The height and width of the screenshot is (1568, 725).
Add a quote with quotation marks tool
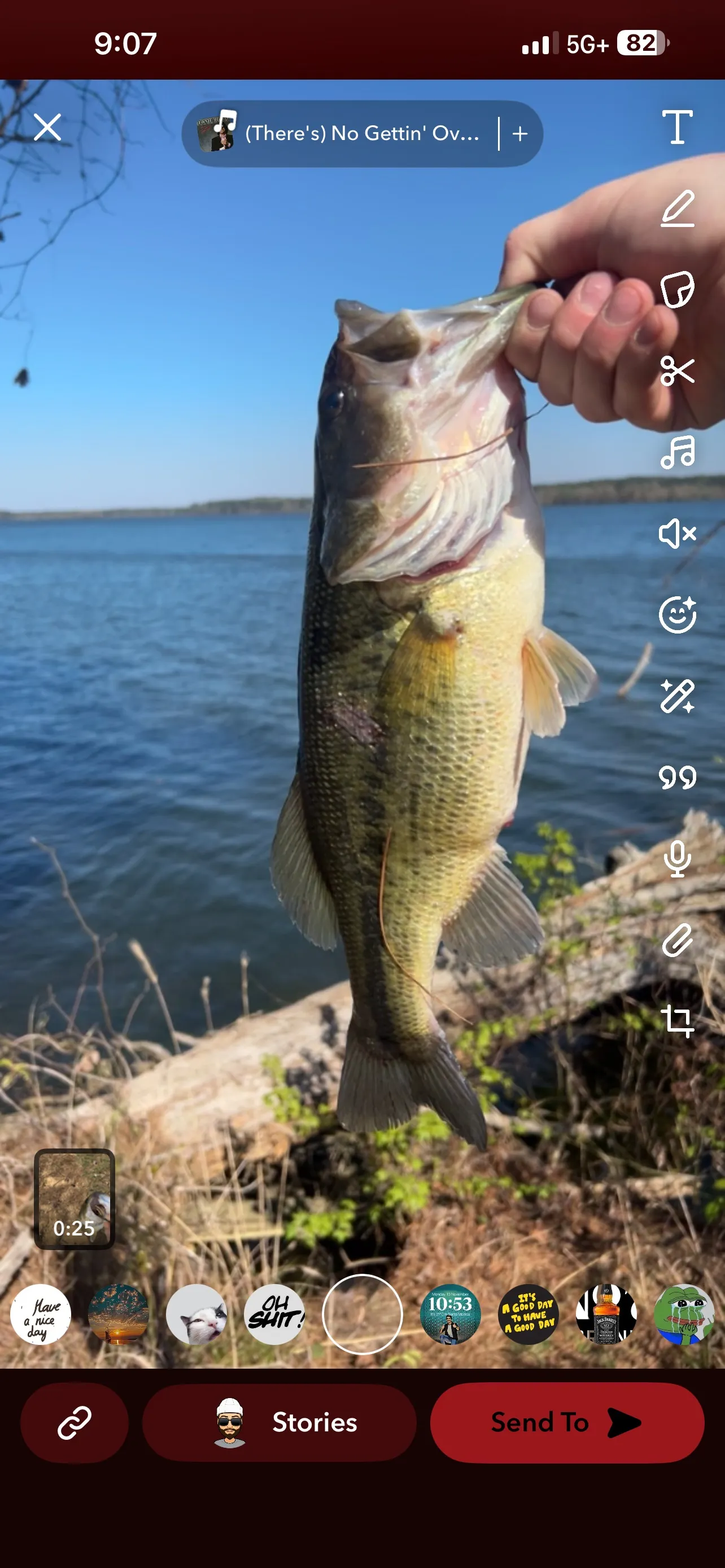(x=677, y=778)
